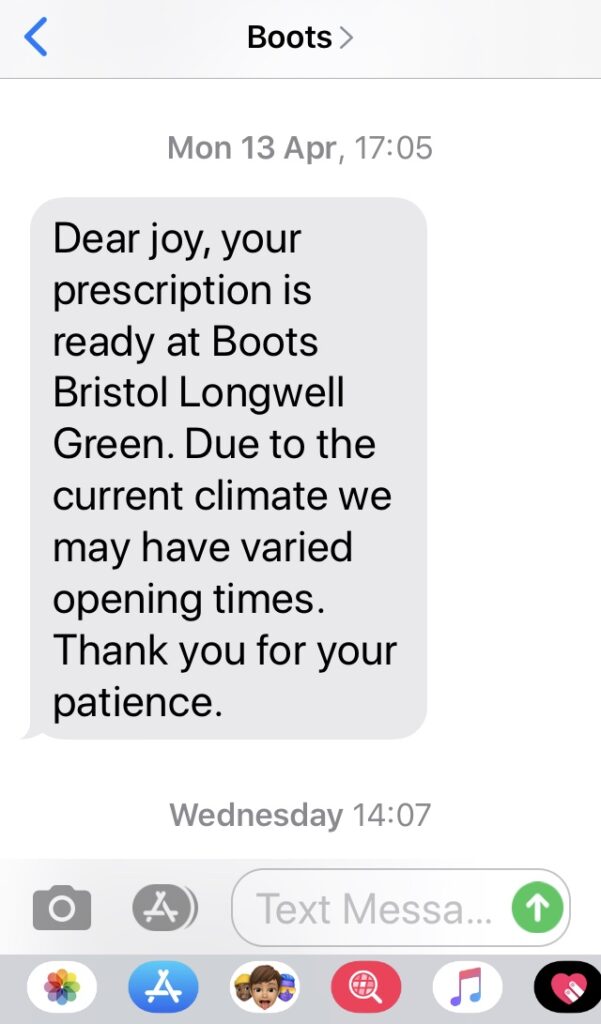Send the message with the green arrow
Screen dimensions: 601x1024
(x=537, y=908)
